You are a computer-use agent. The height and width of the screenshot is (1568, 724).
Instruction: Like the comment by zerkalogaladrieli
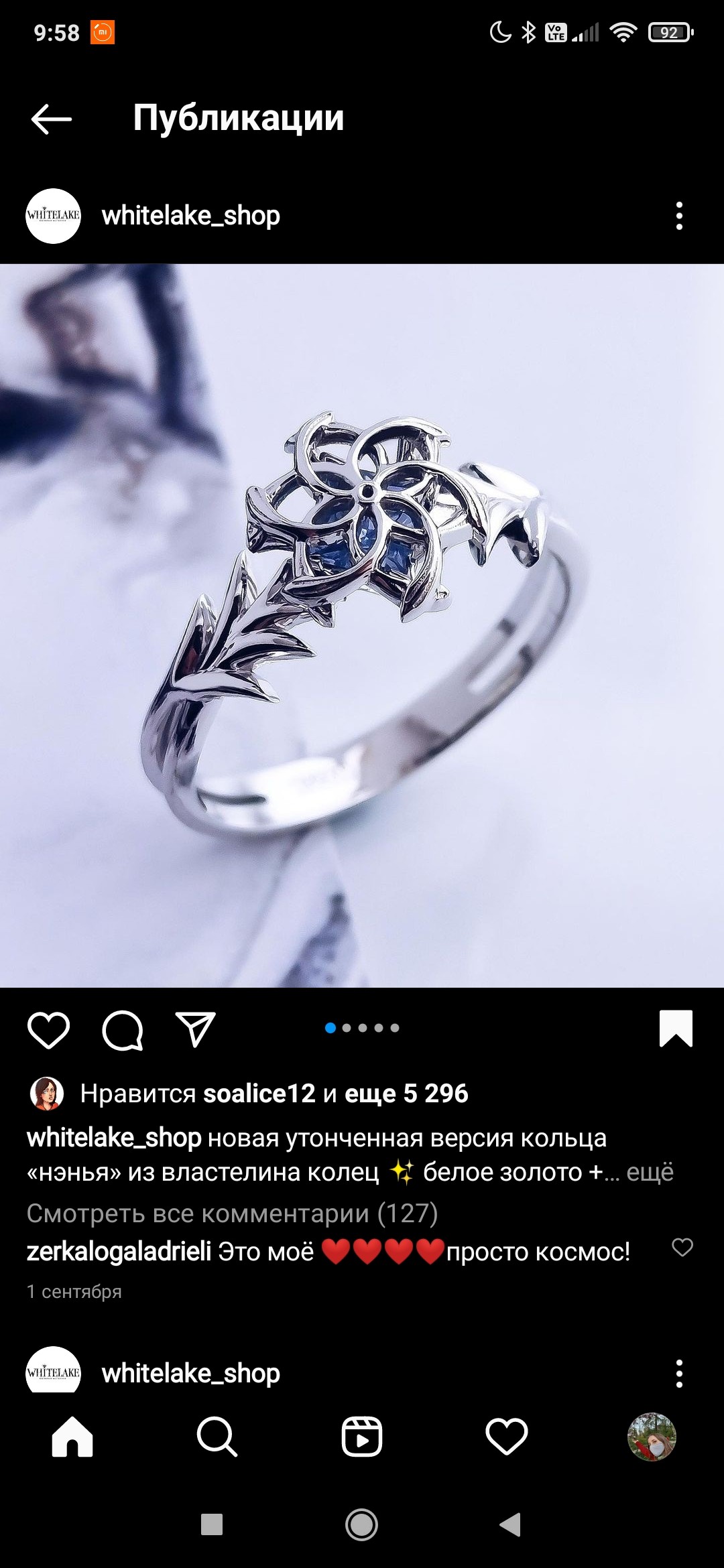(682, 1247)
